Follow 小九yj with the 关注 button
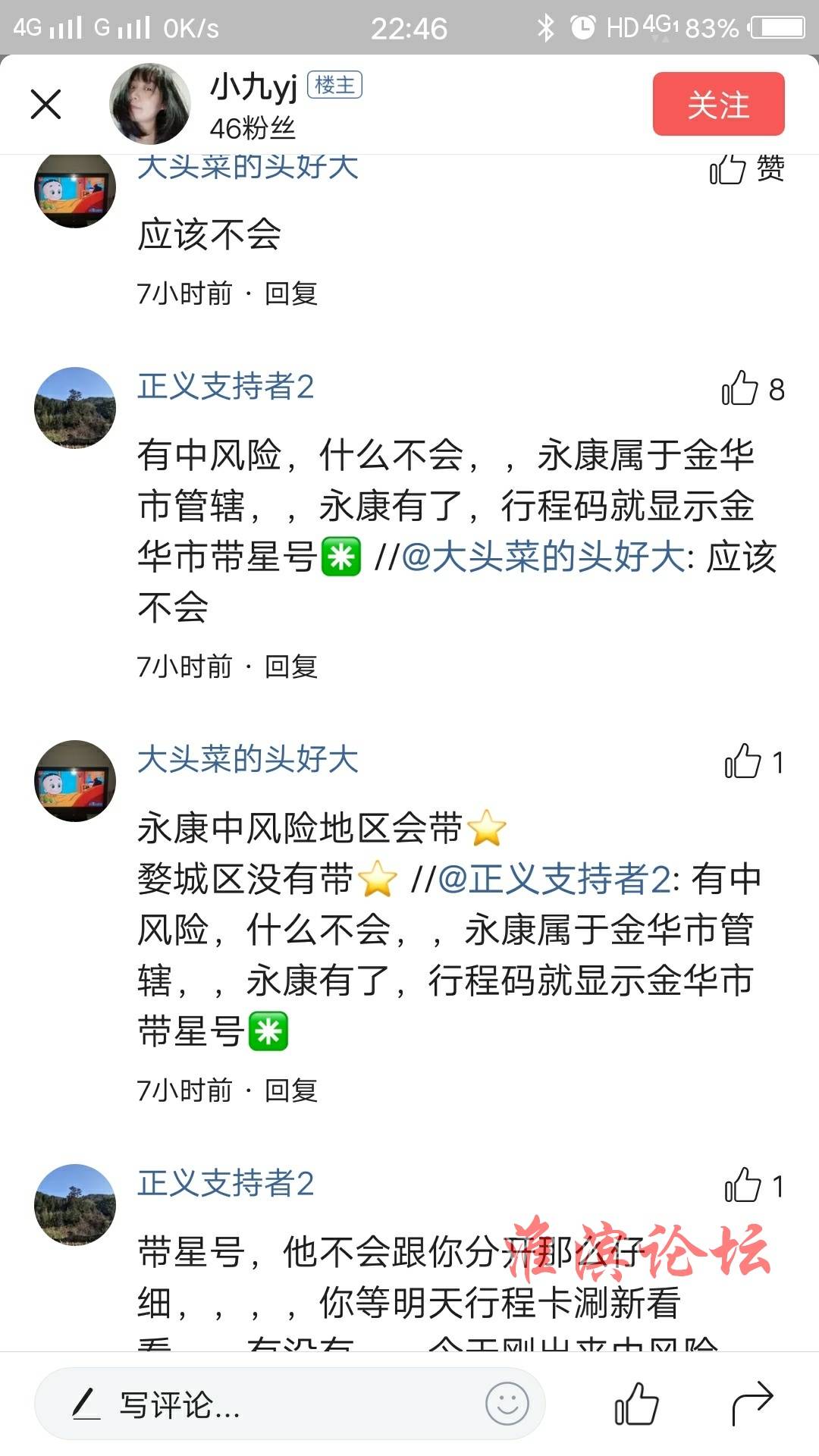The height and width of the screenshot is (1456, 819). coord(718,104)
